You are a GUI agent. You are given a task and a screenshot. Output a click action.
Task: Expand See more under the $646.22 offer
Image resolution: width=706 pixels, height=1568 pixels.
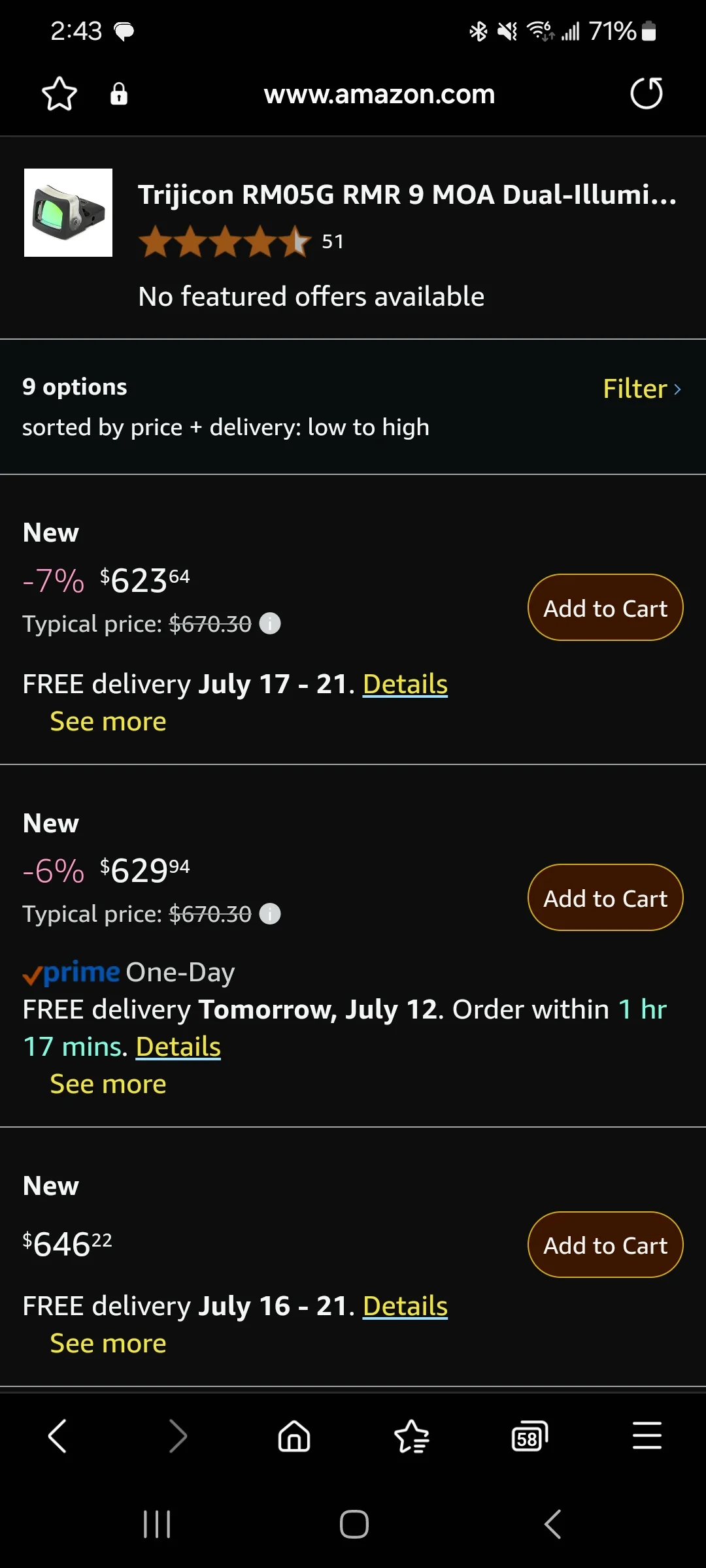click(108, 1344)
